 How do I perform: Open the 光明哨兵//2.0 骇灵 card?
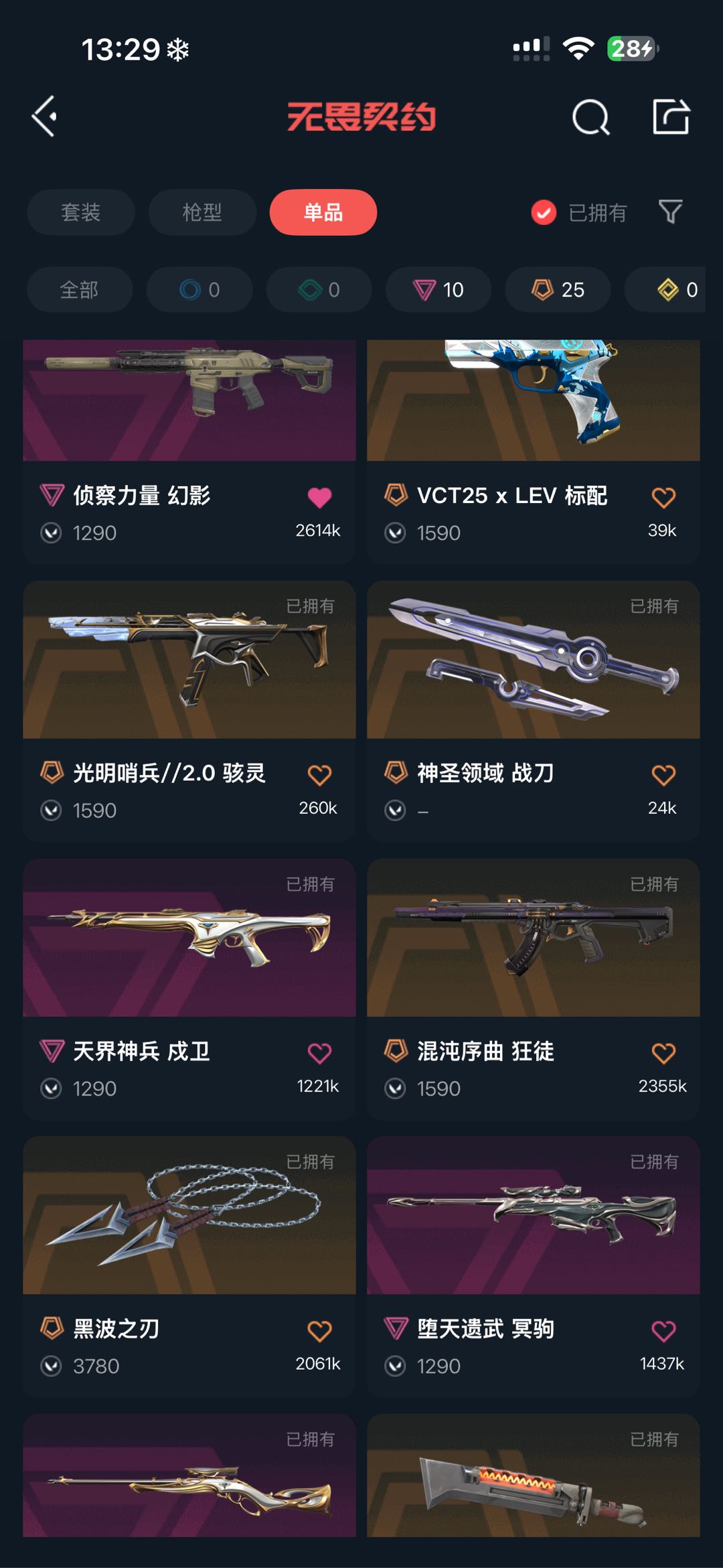click(189, 711)
